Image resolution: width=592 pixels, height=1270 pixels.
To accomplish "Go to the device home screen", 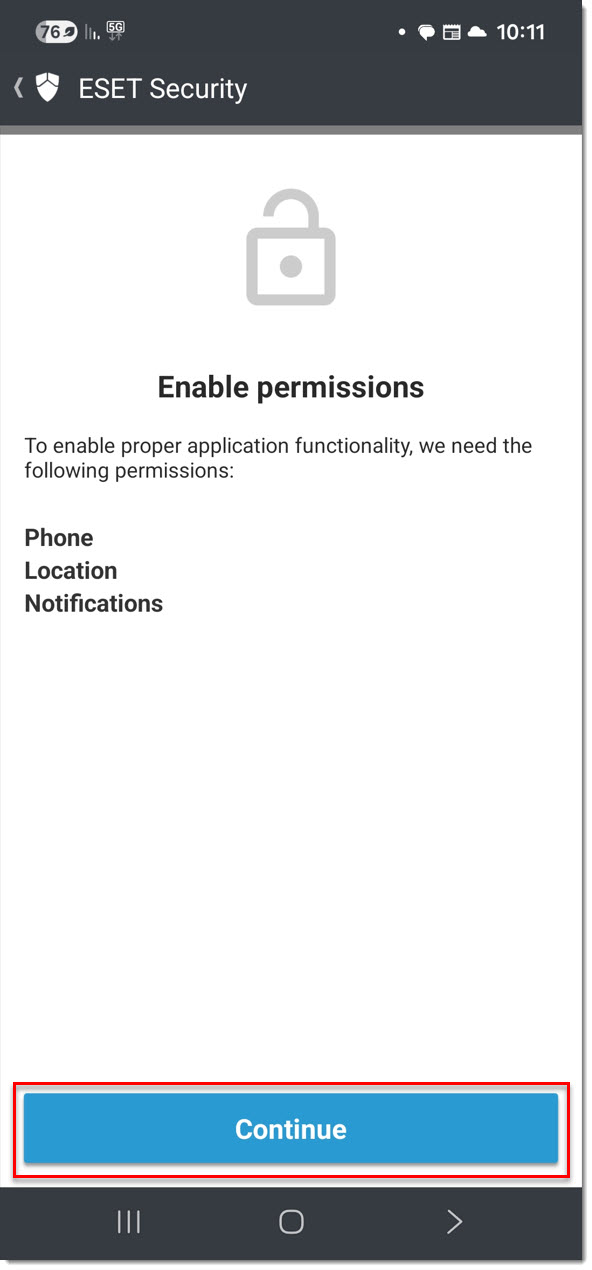I will (291, 1221).
